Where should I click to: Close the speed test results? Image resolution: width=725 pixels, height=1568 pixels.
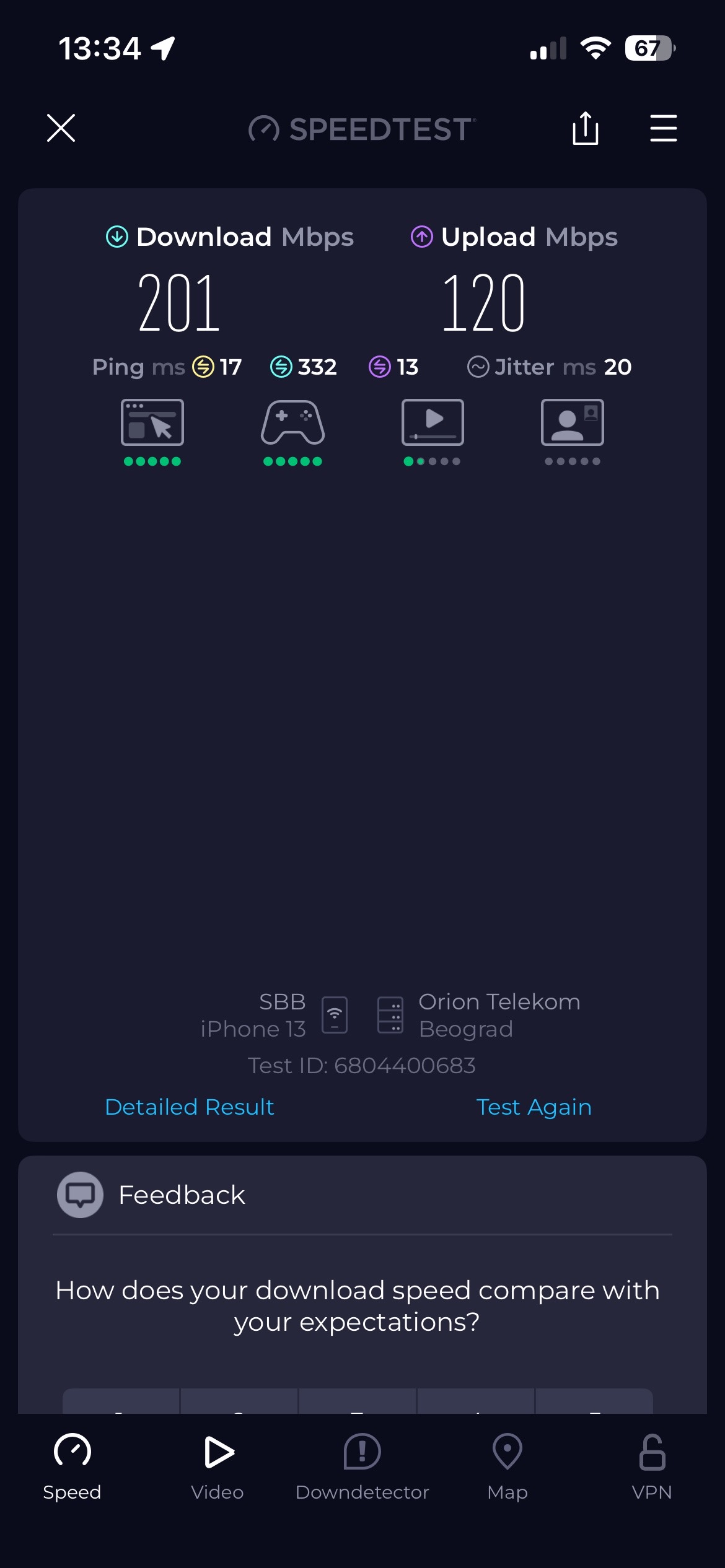[61, 128]
